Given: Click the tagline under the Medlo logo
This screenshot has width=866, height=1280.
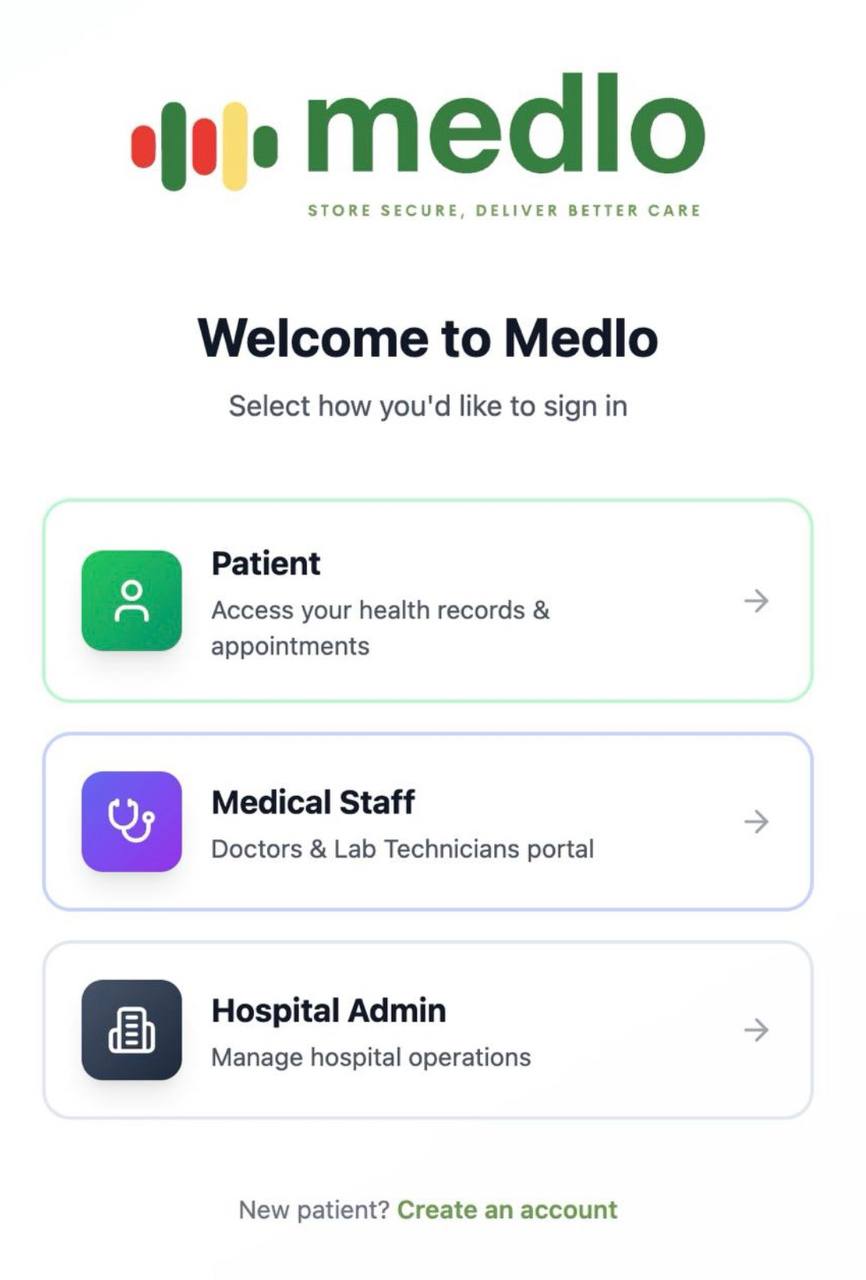Looking at the screenshot, I should [503, 210].
